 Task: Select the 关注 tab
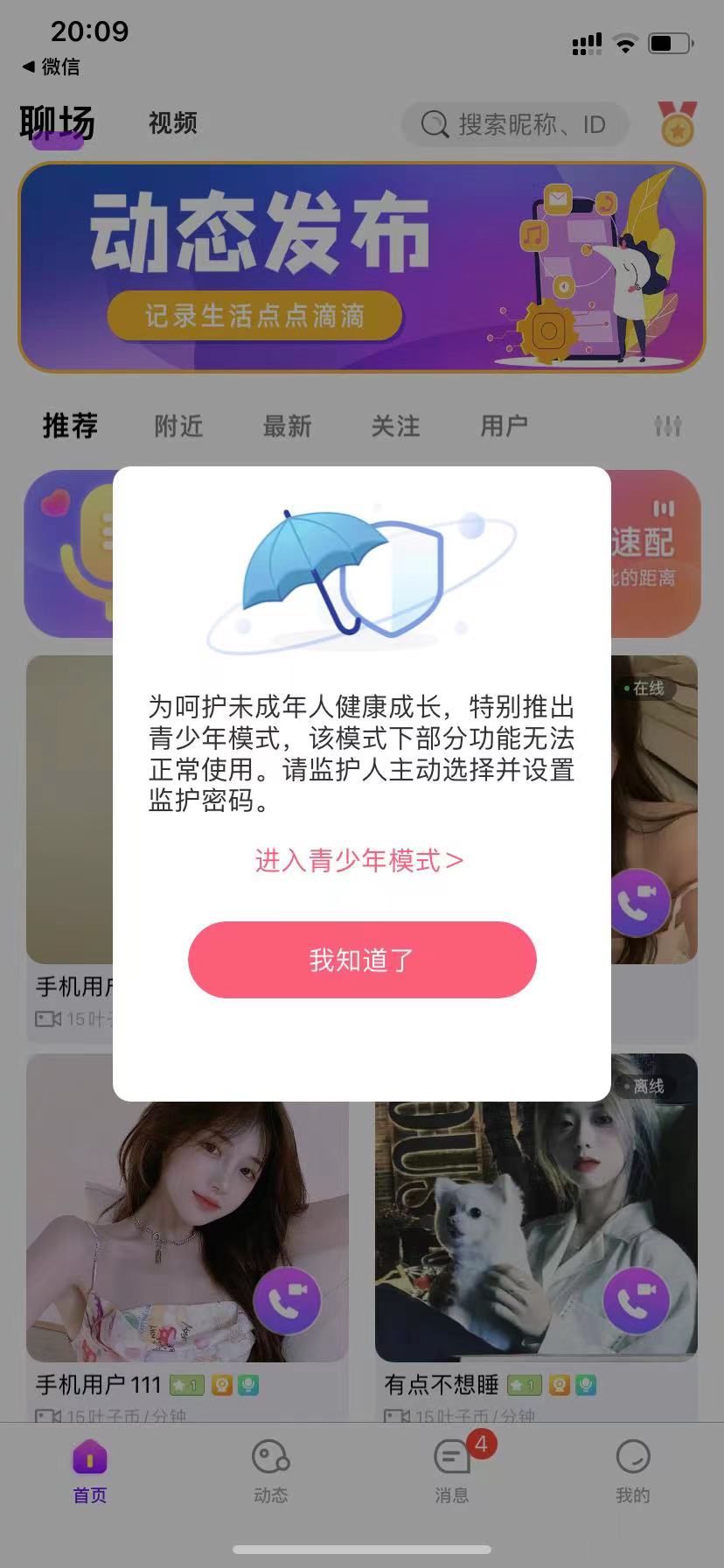(x=395, y=426)
